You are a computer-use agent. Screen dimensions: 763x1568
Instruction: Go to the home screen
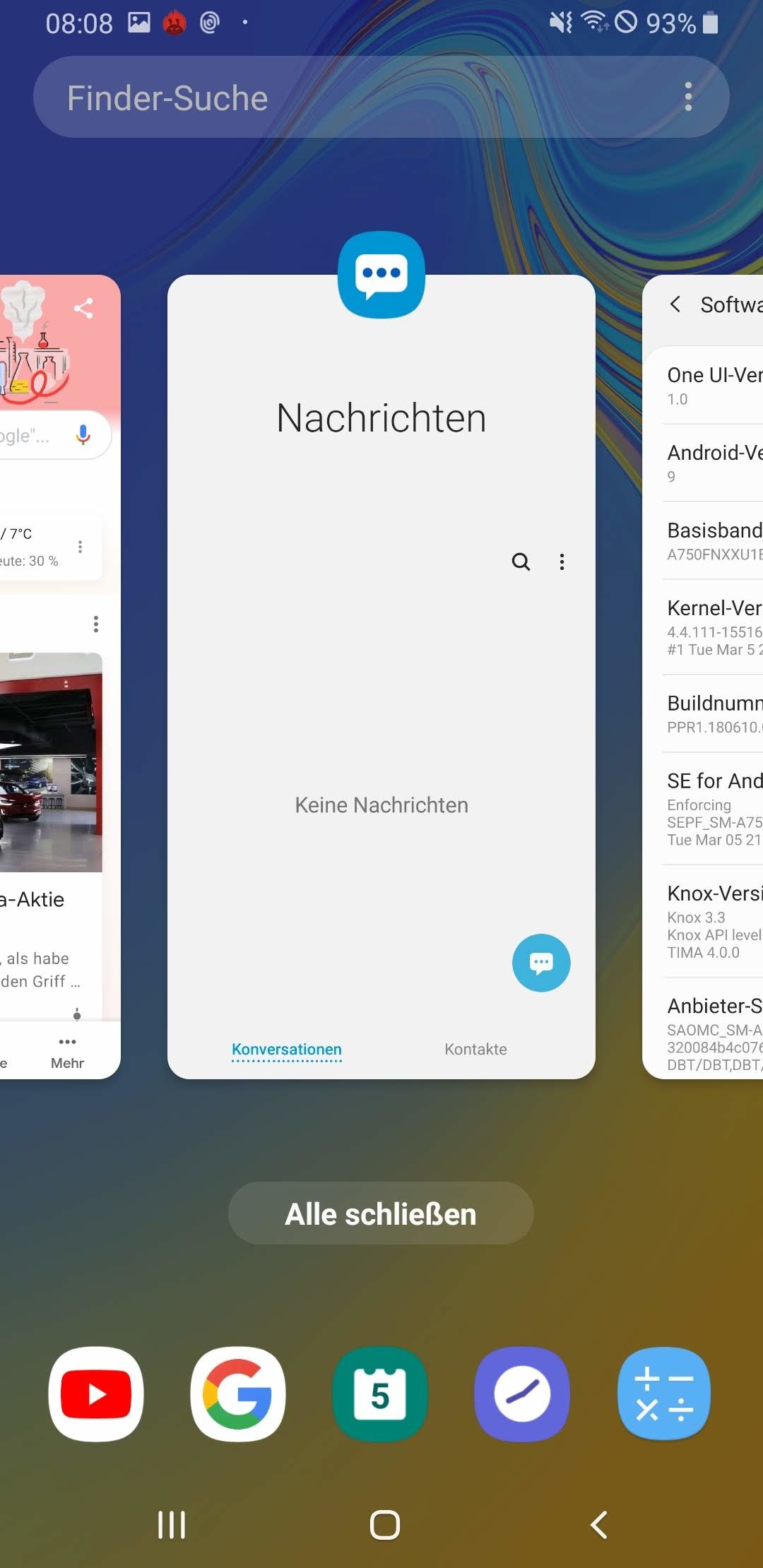[x=385, y=1525]
